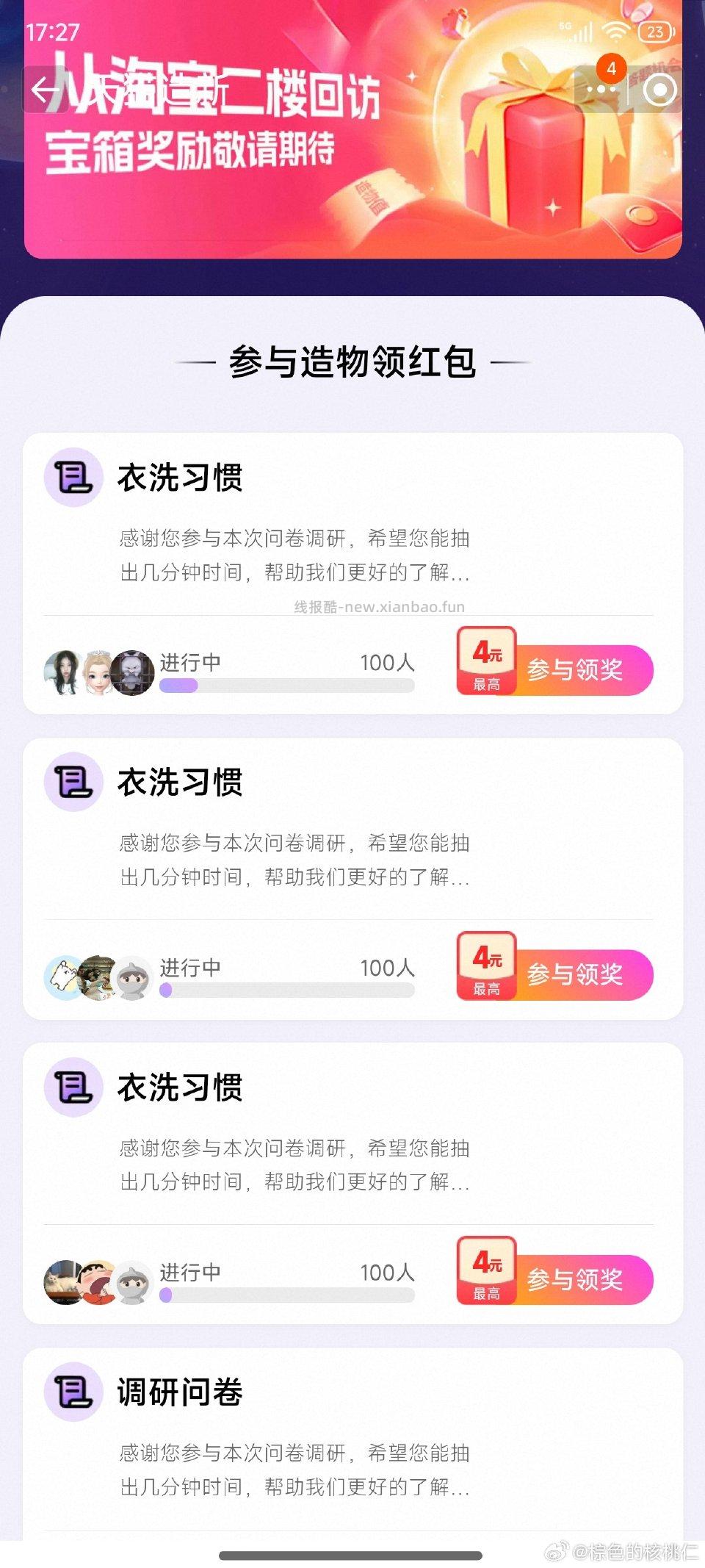Tap the back arrow icon at top left
The height and width of the screenshot is (1568, 705).
click(46, 90)
